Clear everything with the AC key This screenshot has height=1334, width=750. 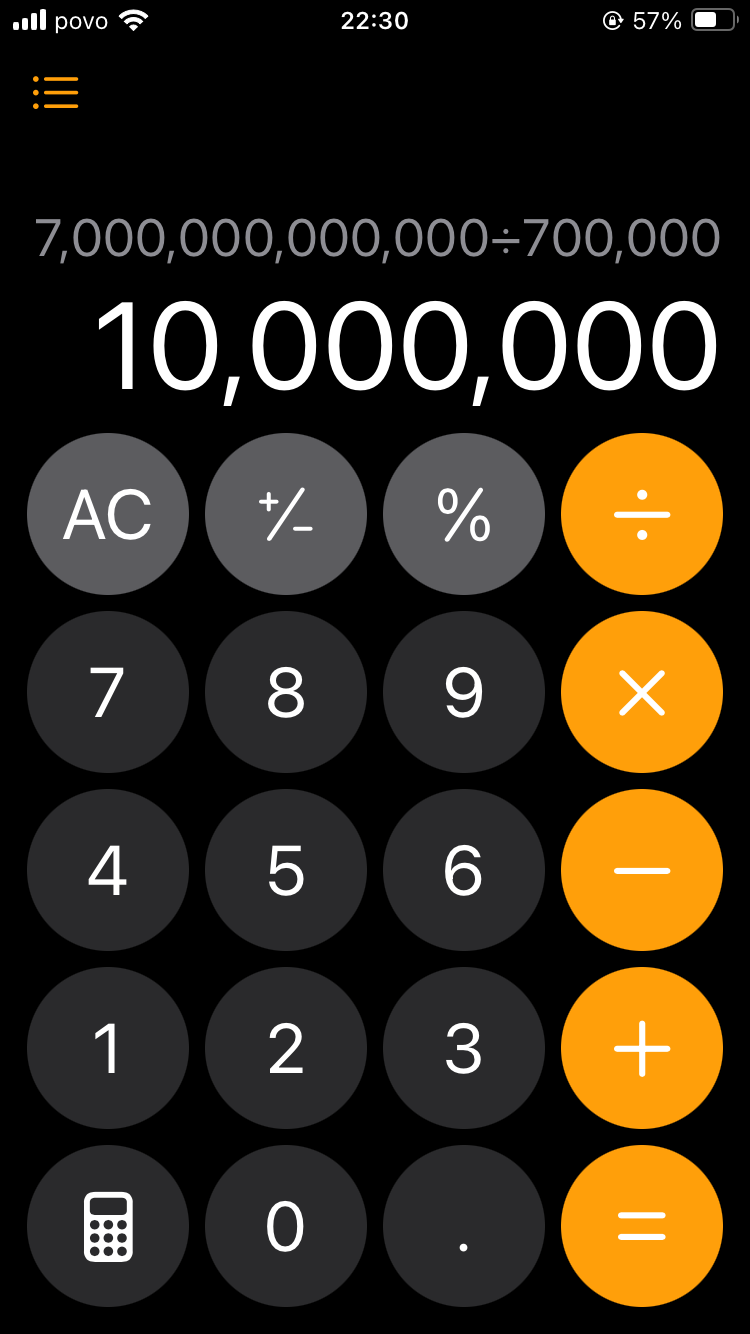108,514
